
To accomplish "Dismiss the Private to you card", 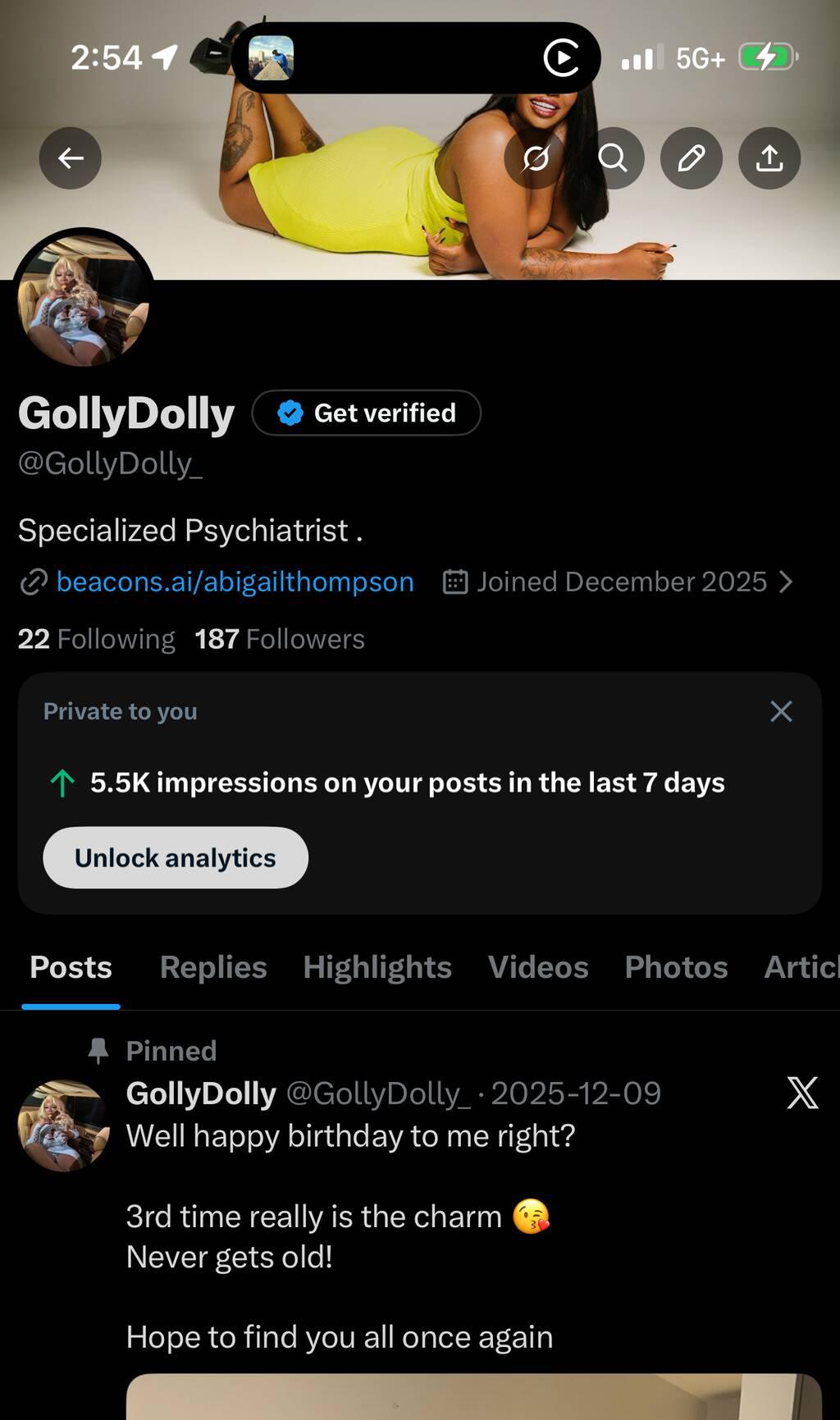I will tap(781, 711).
